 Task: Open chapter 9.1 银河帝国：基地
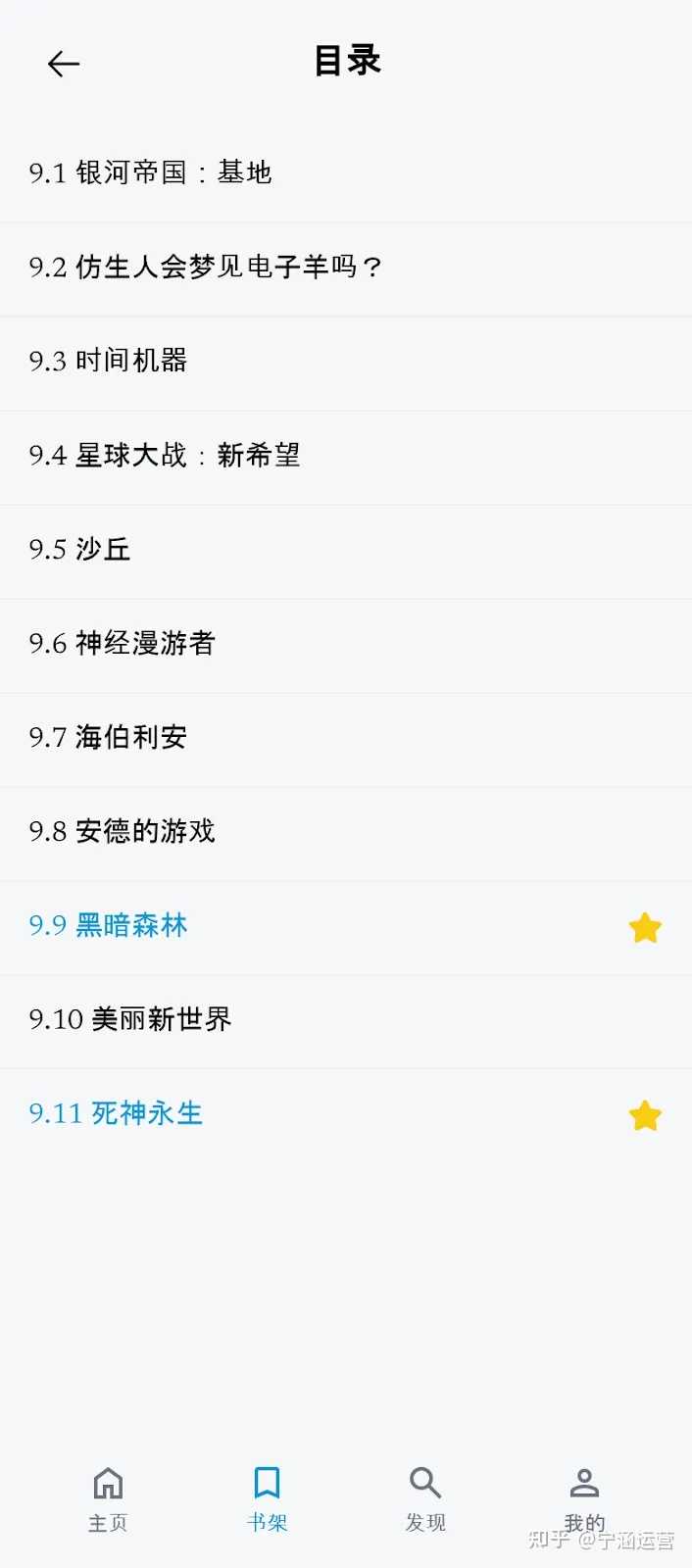(150, 173)
